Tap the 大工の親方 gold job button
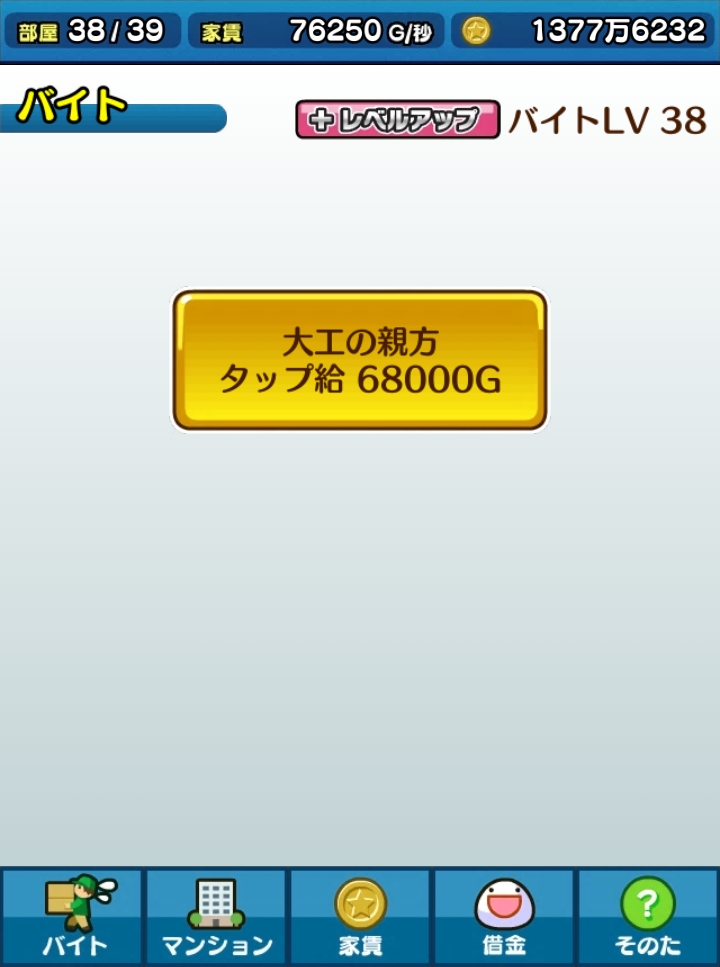Image resolution: width=720 pixels, height=967 pixels. pos(360,361)
